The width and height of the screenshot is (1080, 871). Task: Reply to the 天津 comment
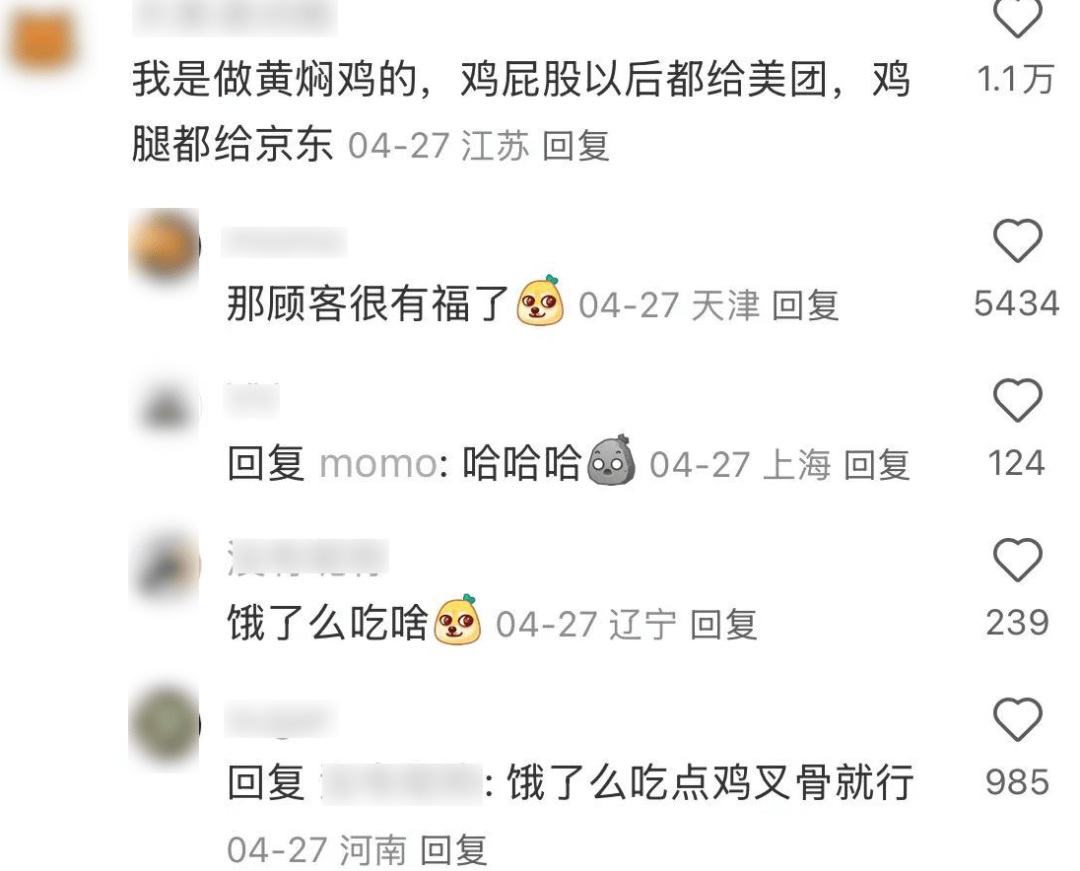(x=805, y=306)
